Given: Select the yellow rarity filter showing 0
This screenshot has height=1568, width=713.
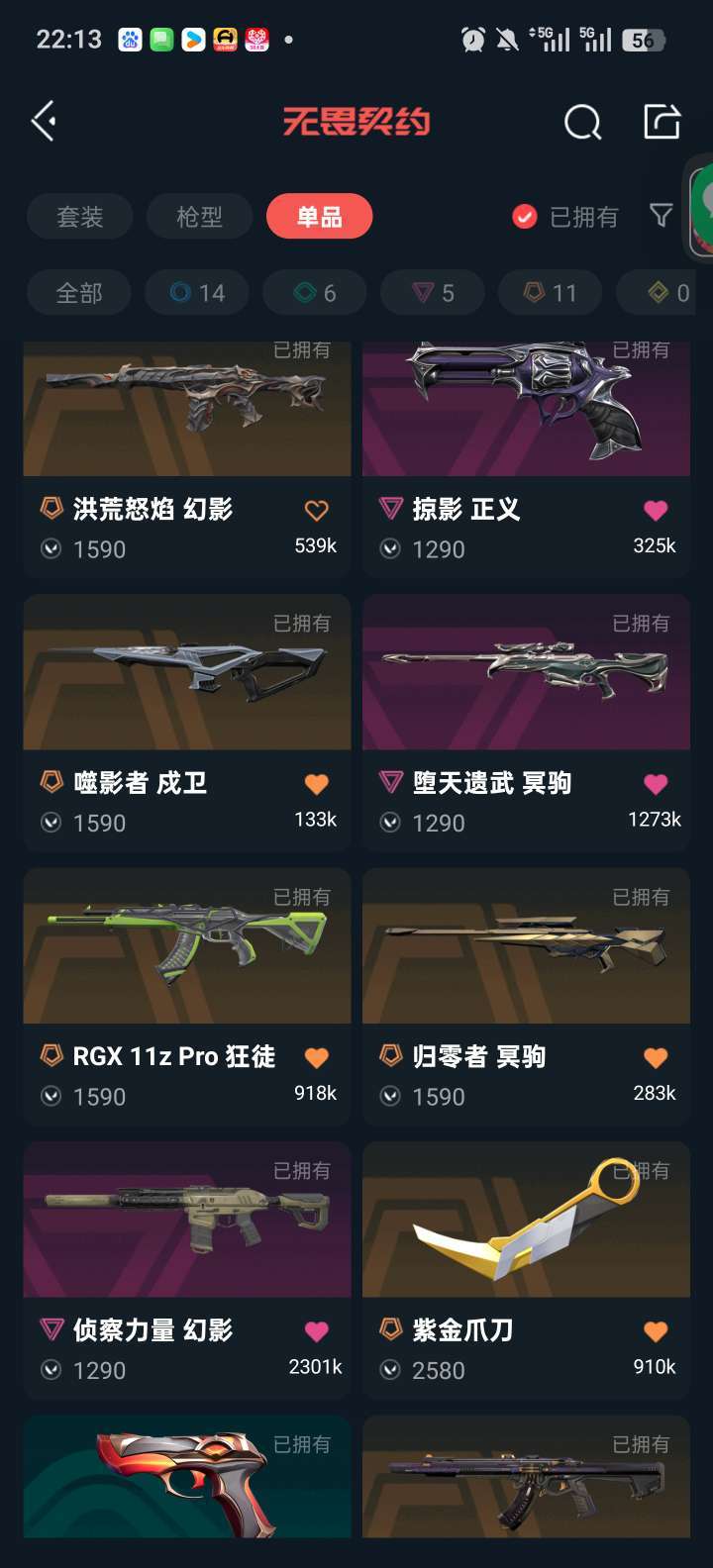Looking at the screenshot, I should pos(659,292).
